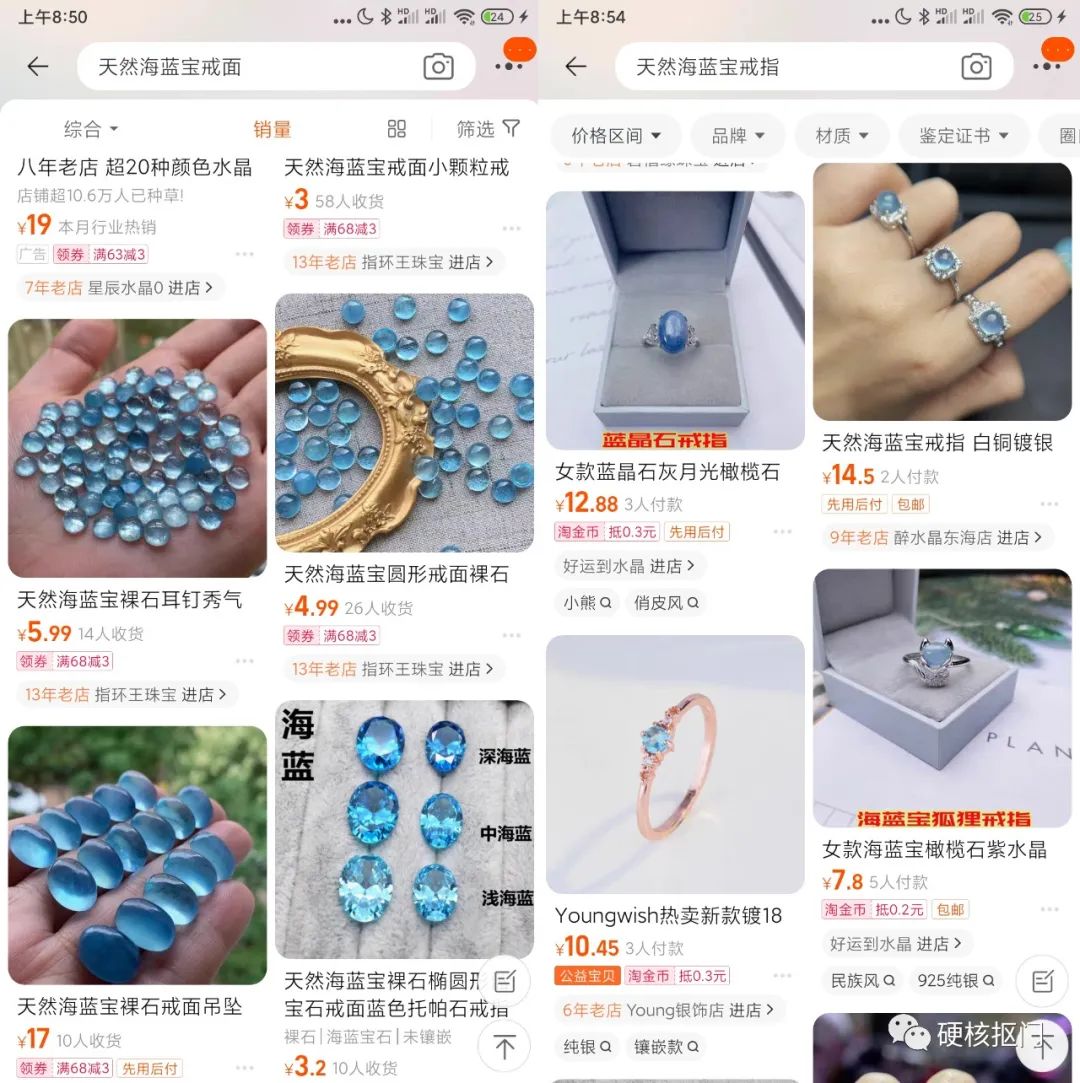Open the 品牌 brand dropdown
1080x1083 pixels.
click(737, 135)
